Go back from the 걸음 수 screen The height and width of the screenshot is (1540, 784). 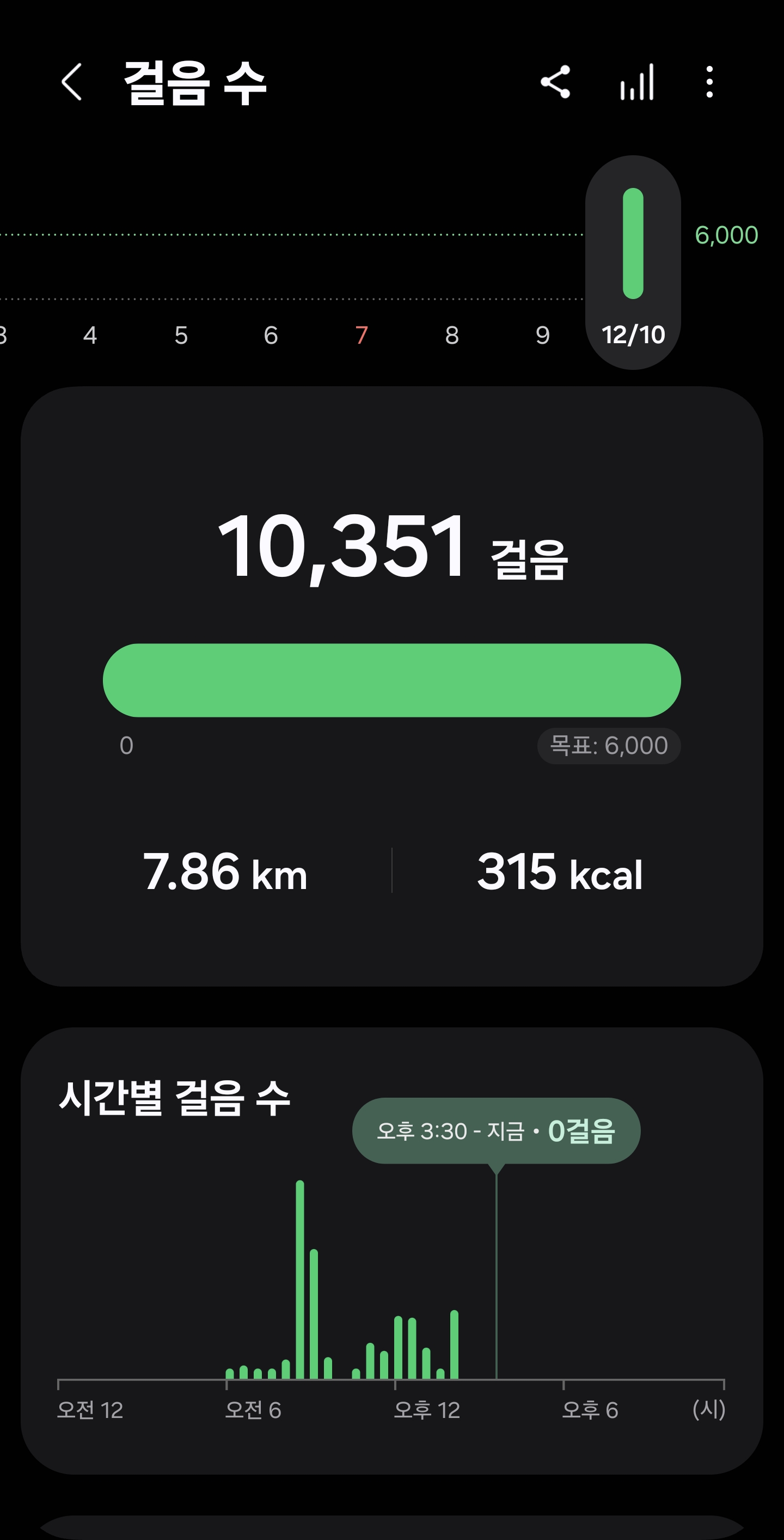(72, 82)
